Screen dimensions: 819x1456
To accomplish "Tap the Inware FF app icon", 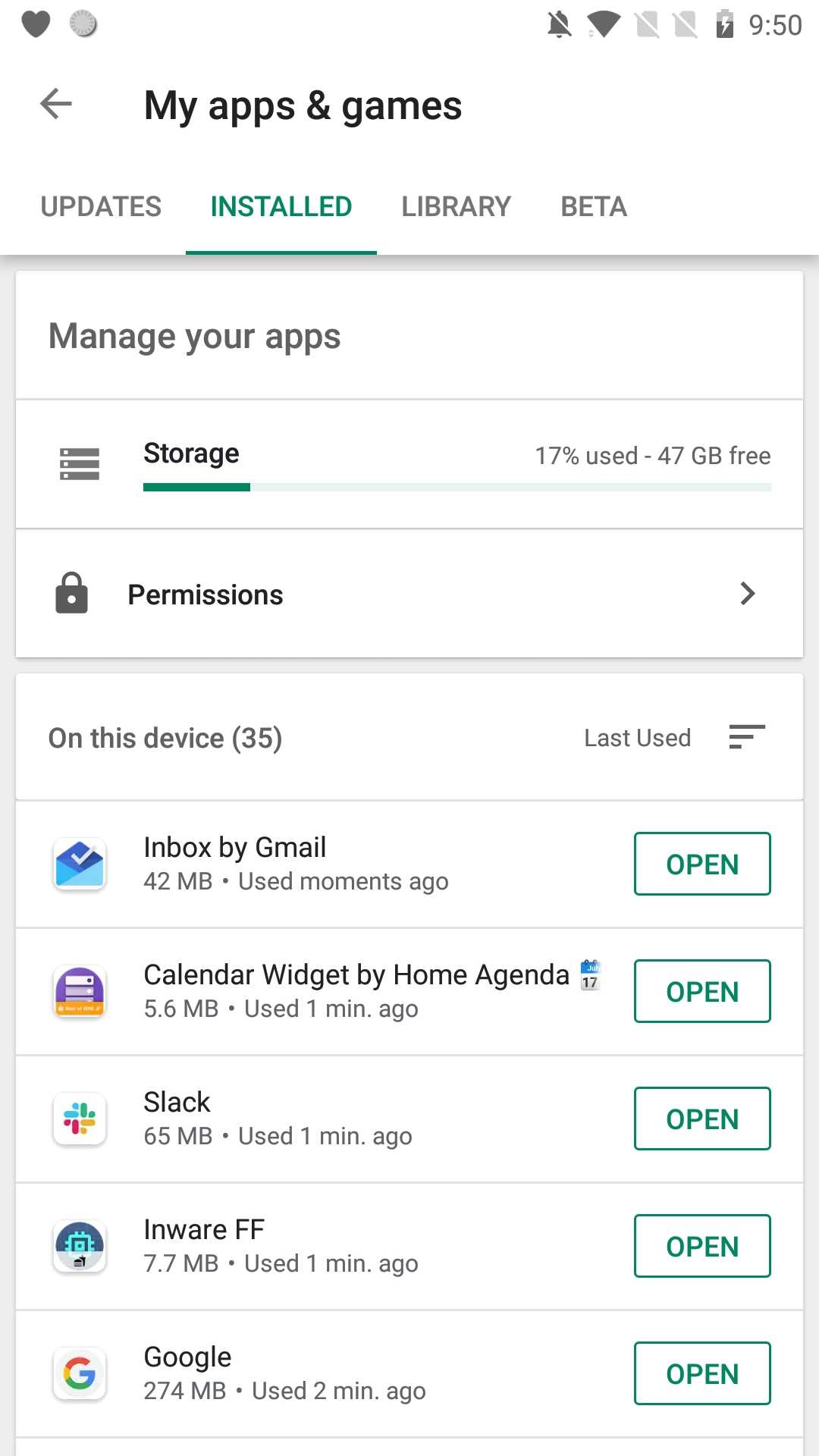I will (79, 1246).
